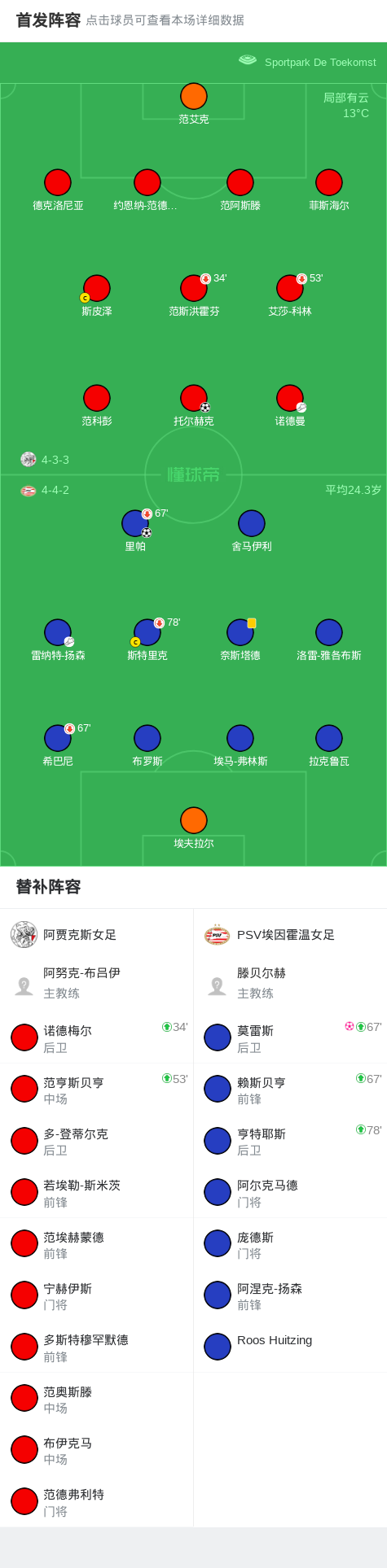Open substitute 诺德梅尔's details
387x1568 pixels.
coord(97,1037)
